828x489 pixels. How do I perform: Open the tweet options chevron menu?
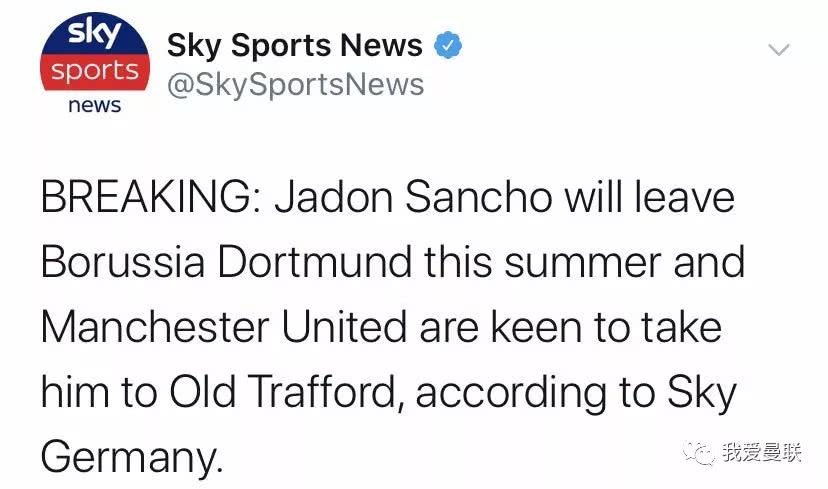point(777,49)
